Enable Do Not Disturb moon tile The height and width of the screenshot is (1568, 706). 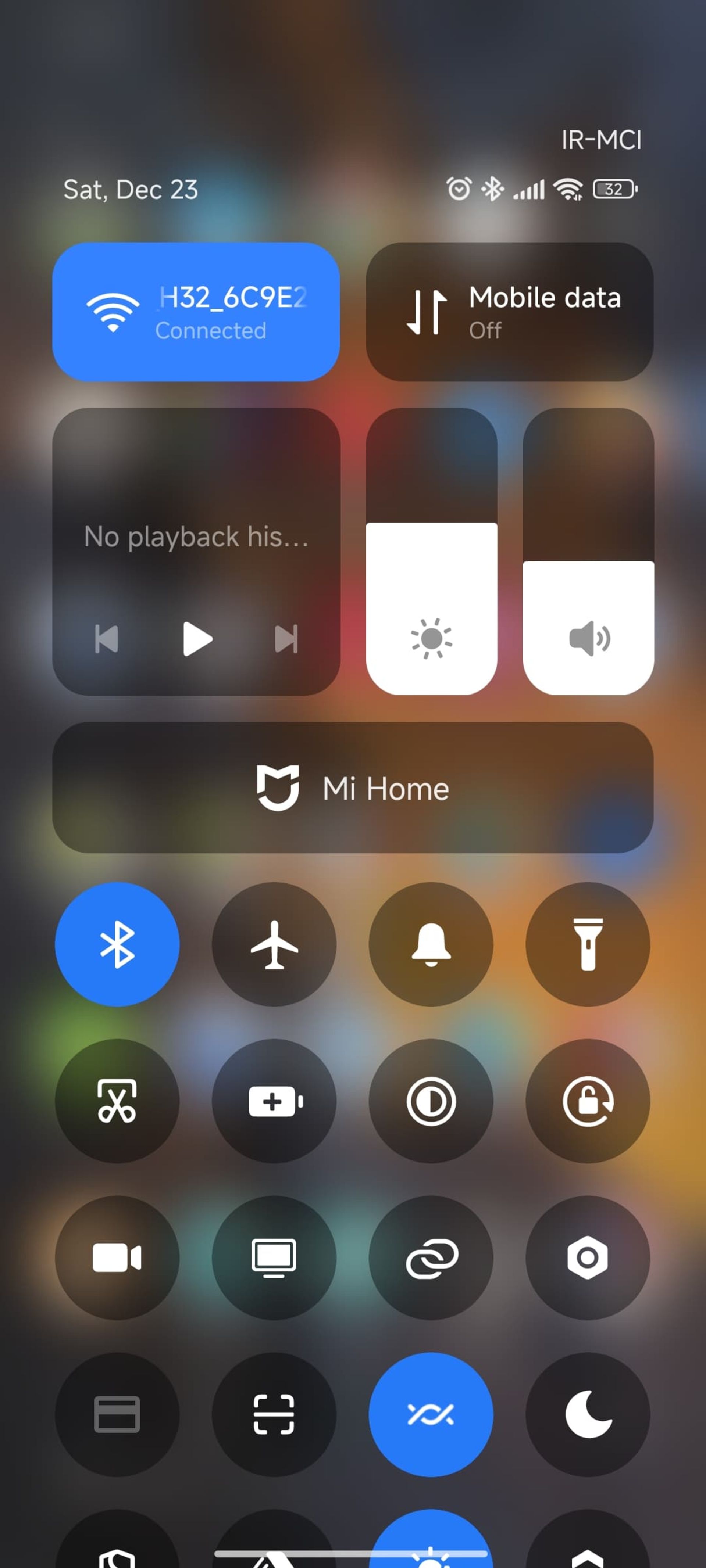[x=588, y=1414]
